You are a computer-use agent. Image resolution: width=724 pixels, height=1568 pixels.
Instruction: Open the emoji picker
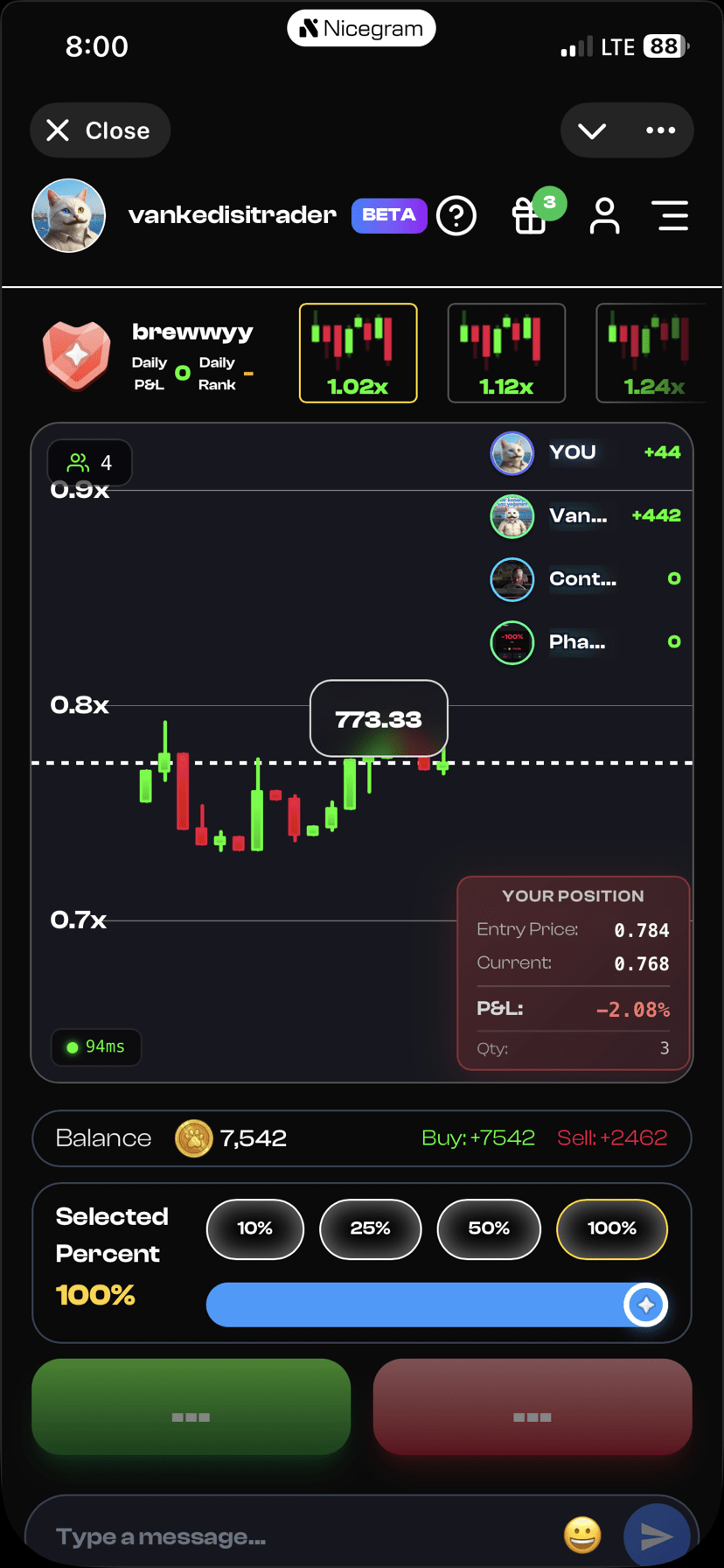click(x=582, y=1535)
